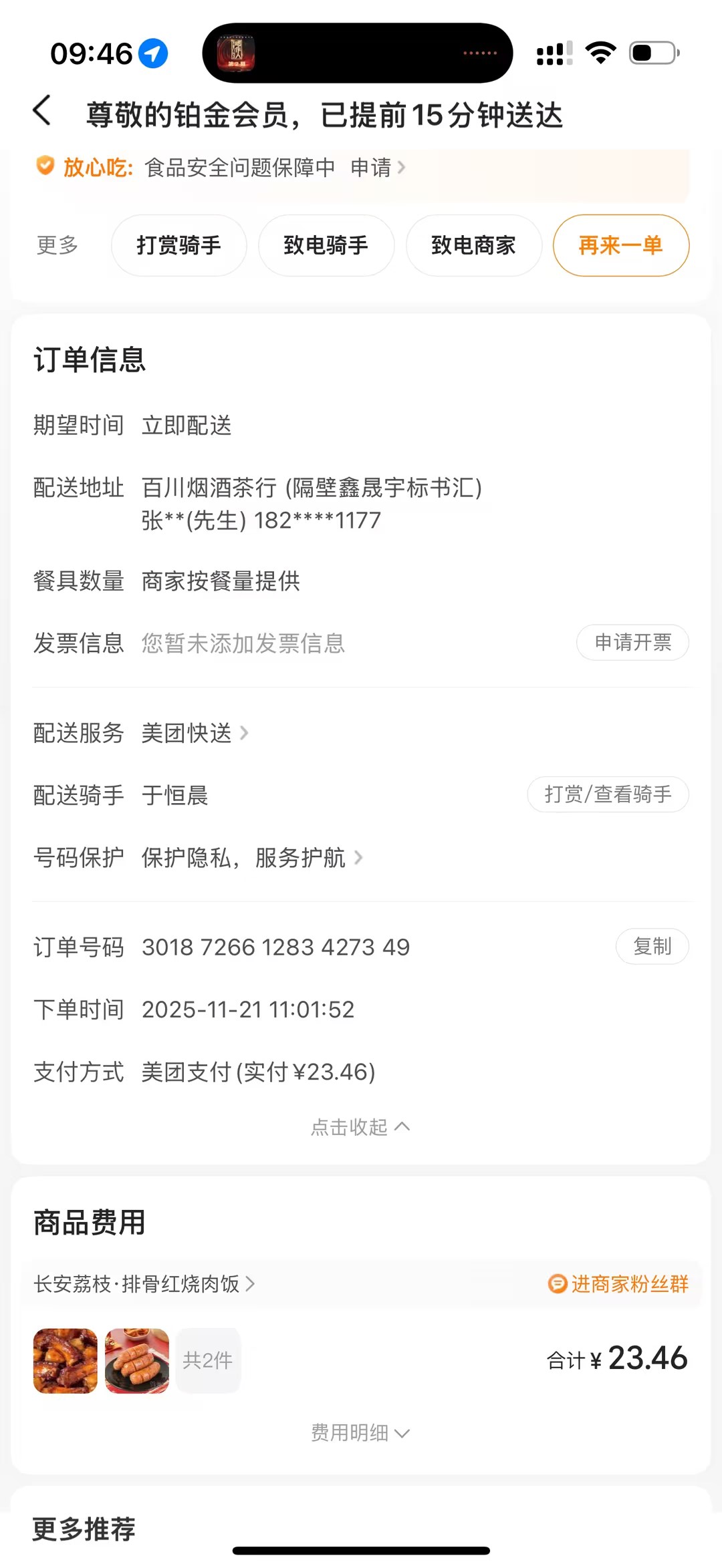Copy the order number with 复制
The image size is (722, 1568).
click(x=652, y=946)
